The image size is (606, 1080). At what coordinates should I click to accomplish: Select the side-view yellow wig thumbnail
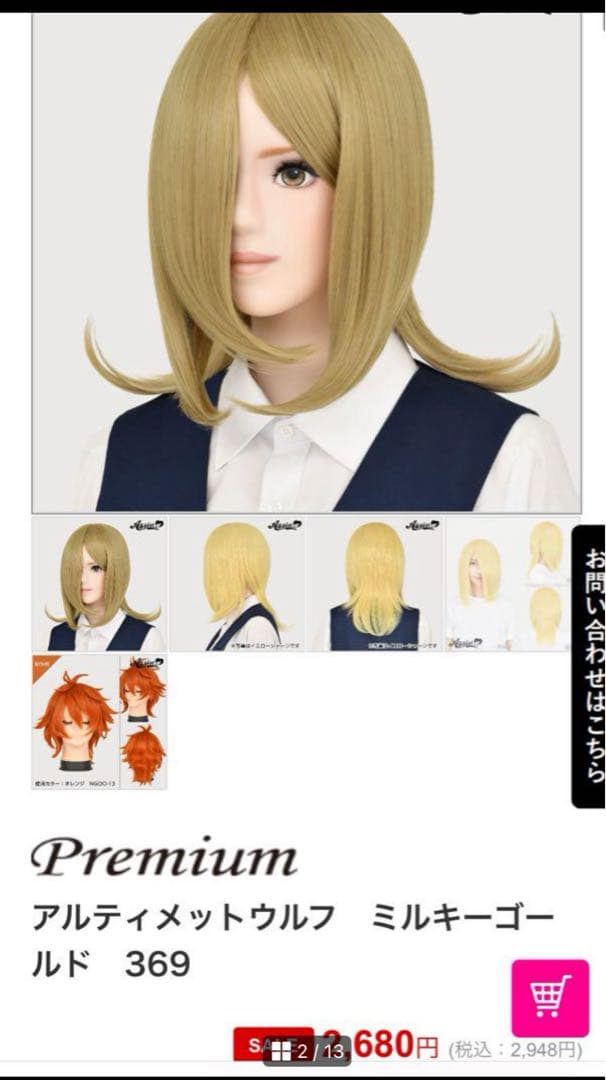[238, 585]
